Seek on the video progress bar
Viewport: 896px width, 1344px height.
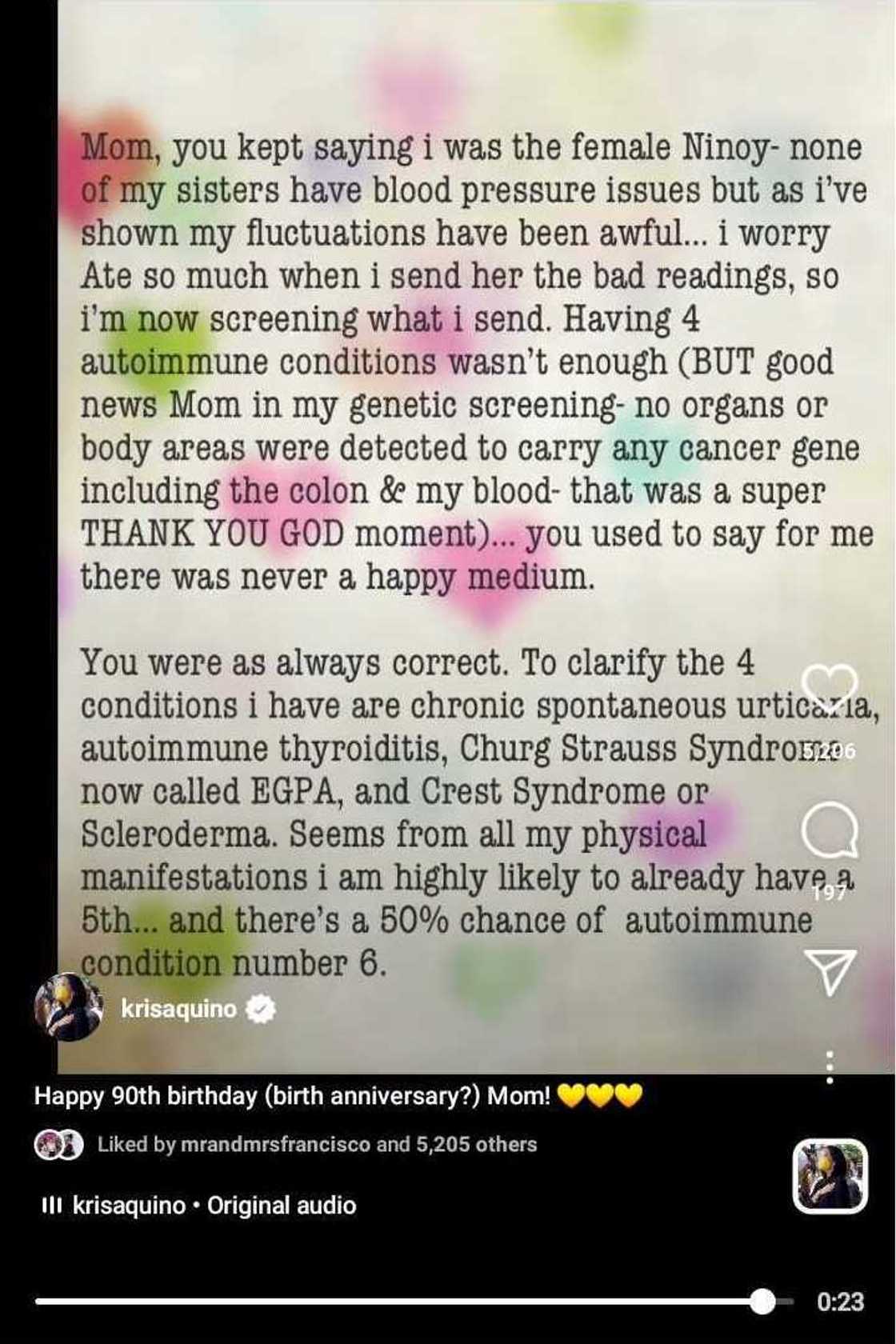[400, 1302]
